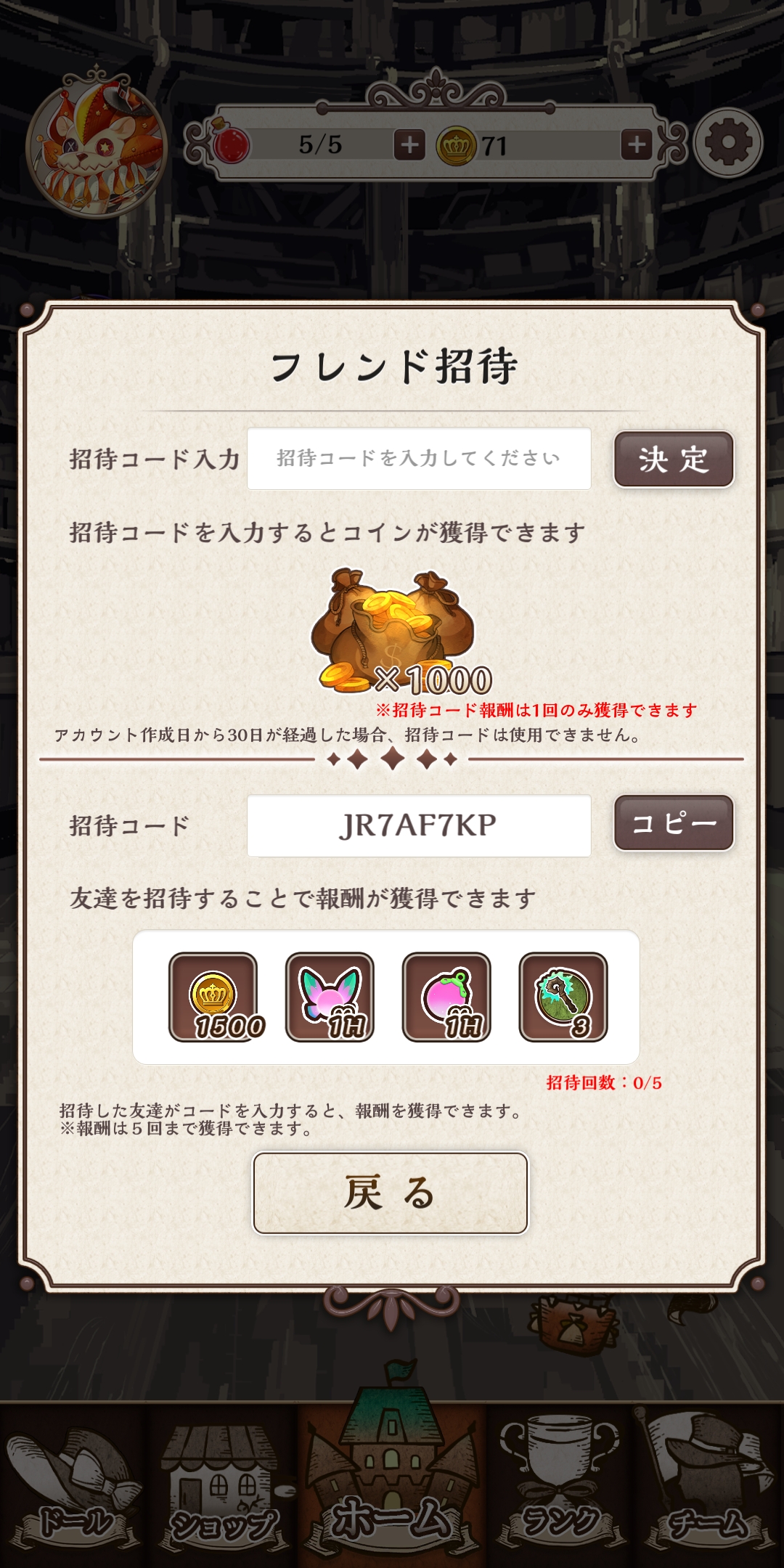784x1568 pixels.
Task: Focus the invite code input field
Action: click(419, 459)
